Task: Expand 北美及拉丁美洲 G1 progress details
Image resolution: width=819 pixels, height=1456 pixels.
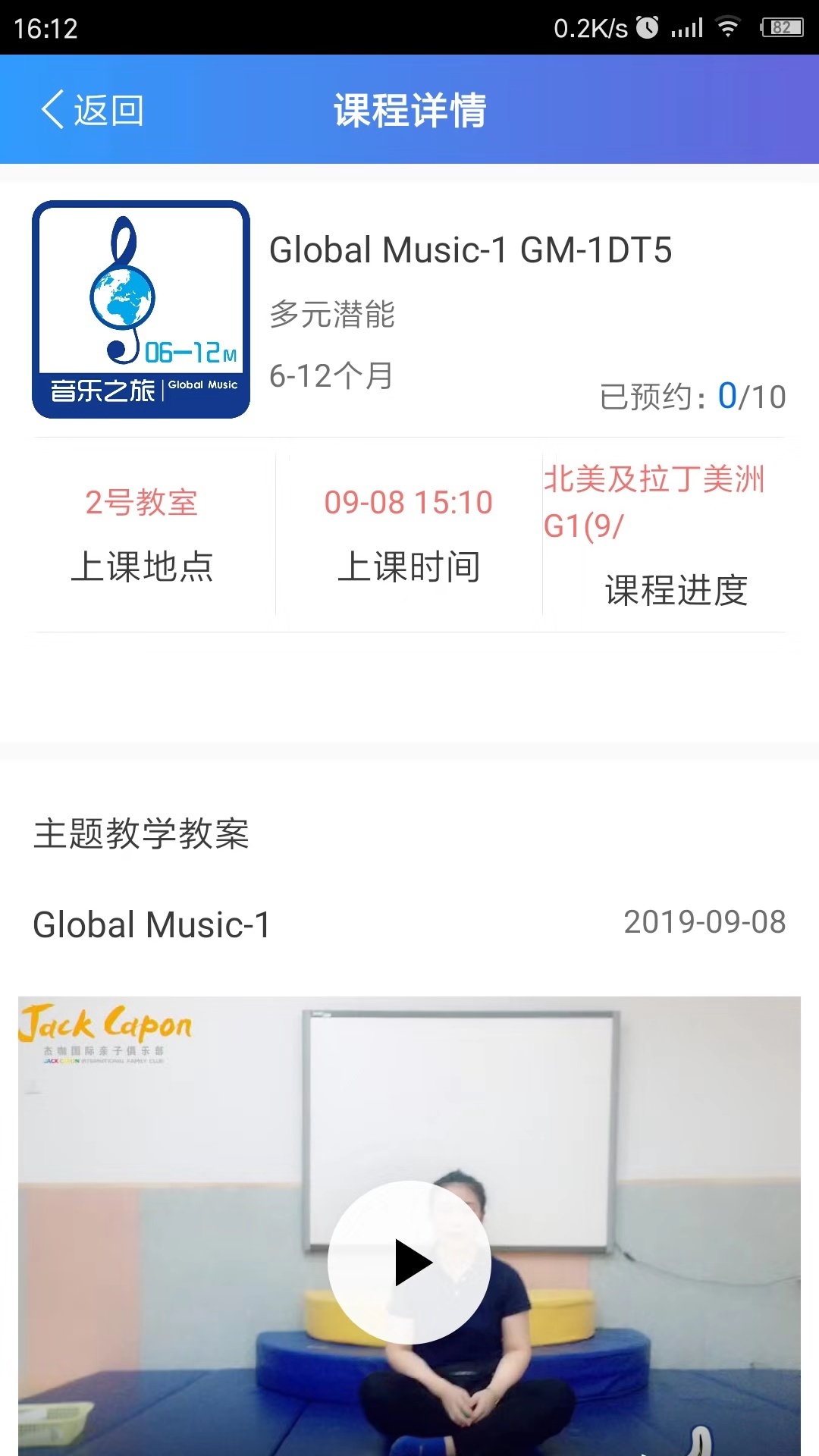Action: [x=657, y=502]
